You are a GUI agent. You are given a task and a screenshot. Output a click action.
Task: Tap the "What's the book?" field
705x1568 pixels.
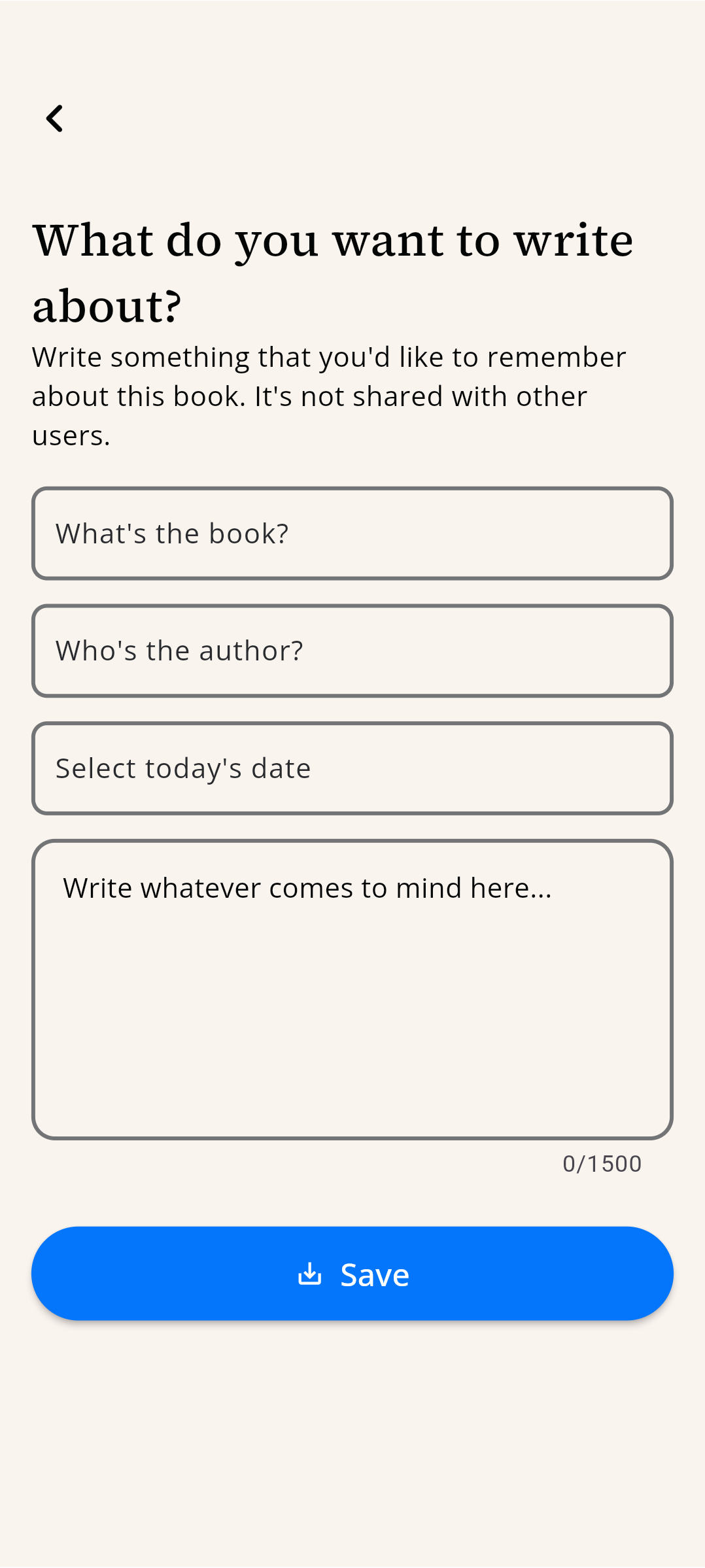pyautogui.click(x=352, y=534)
